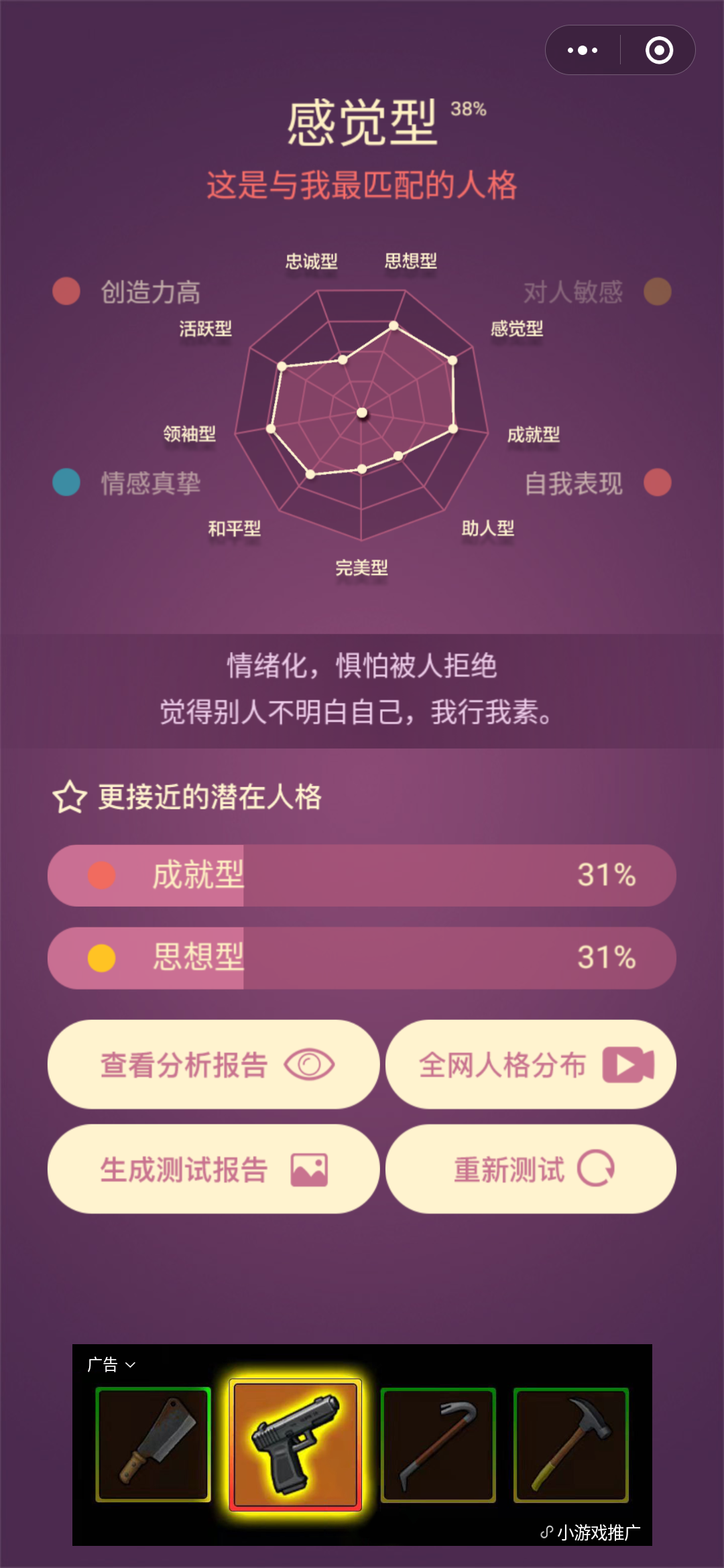The height and width of the screenshot is (1568, 724).
Task: Select the 思想型 personality result row
Action: click(x=362, y=958)
